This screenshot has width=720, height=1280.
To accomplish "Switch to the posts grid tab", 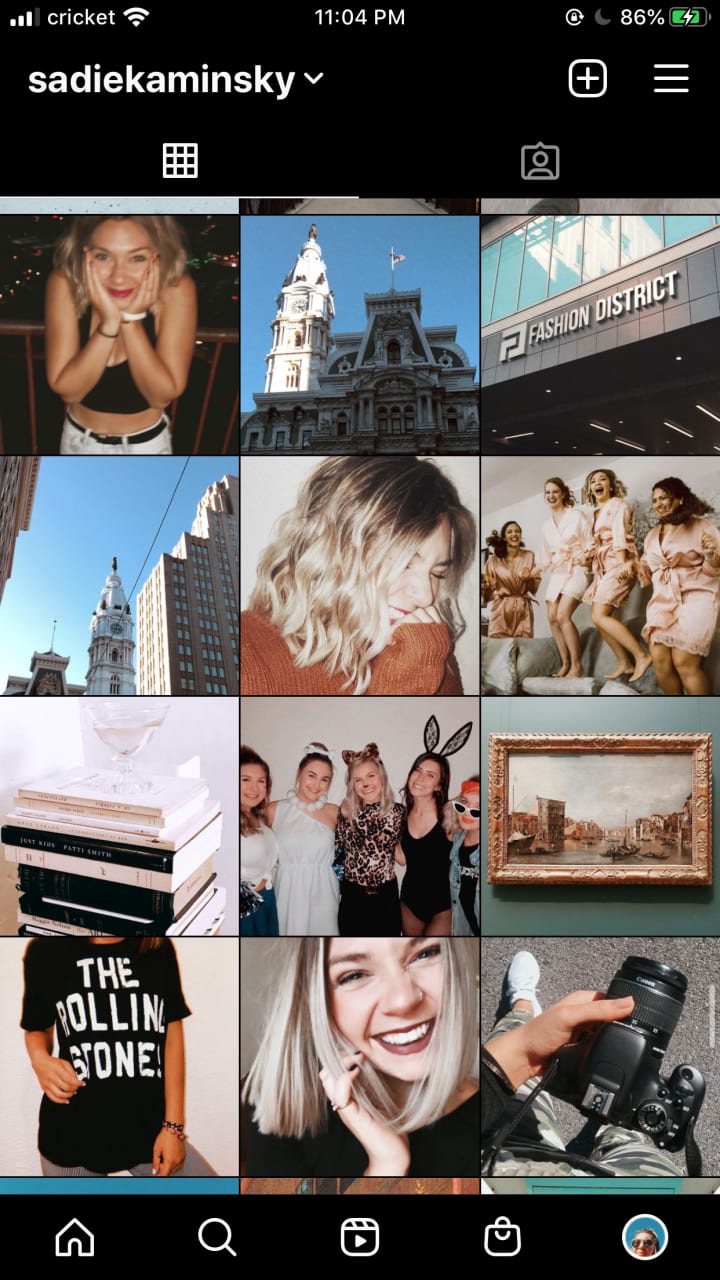I will (x=180, y=160).
